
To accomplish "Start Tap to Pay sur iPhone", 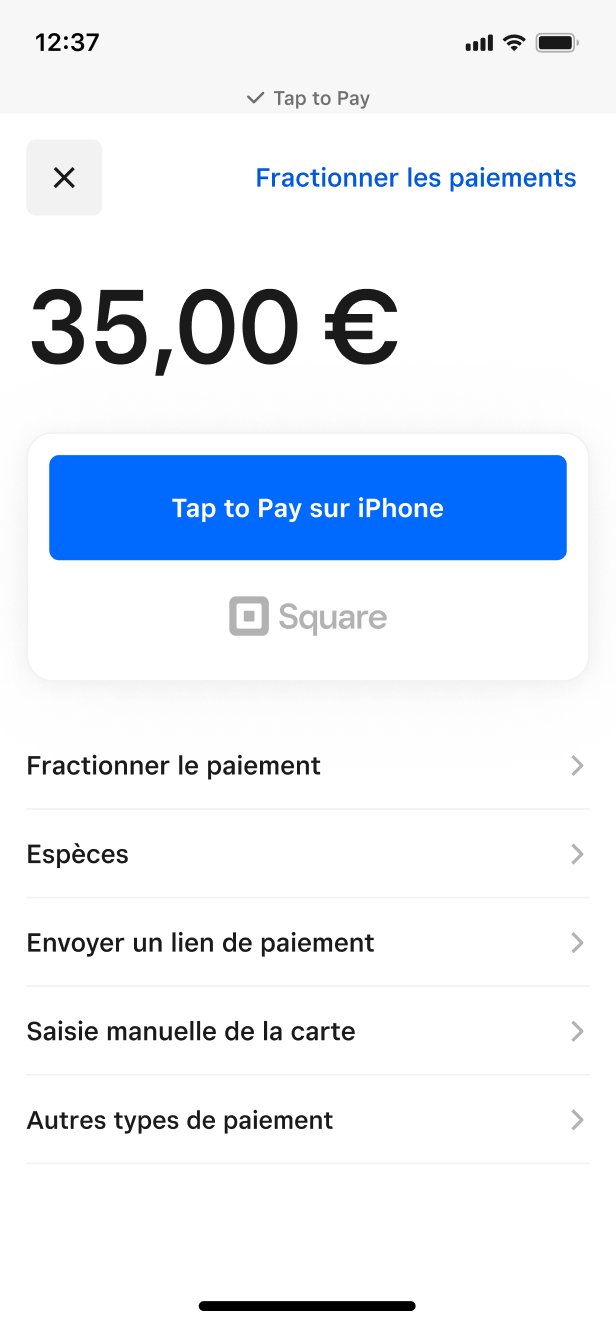I will [308, 508].
